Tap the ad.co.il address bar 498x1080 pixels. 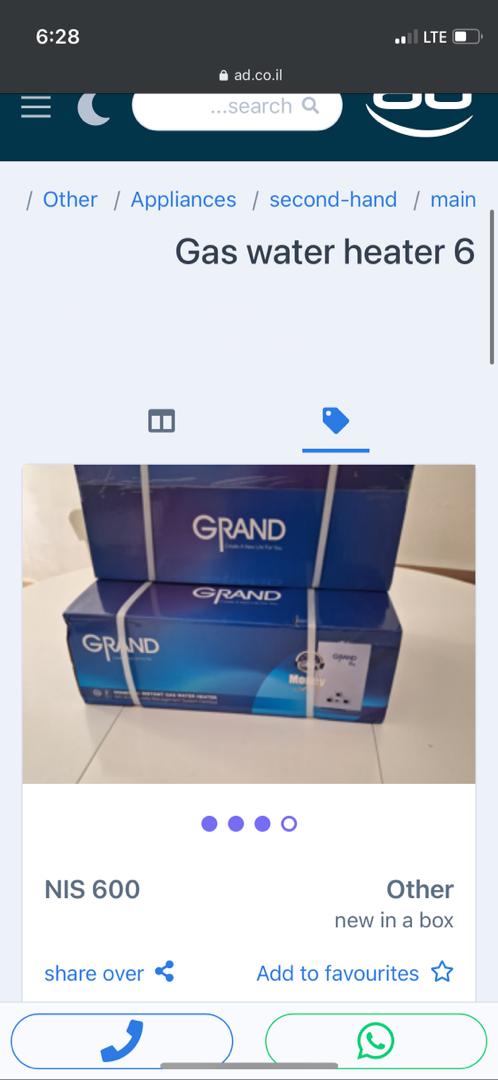tap(251, 76)
